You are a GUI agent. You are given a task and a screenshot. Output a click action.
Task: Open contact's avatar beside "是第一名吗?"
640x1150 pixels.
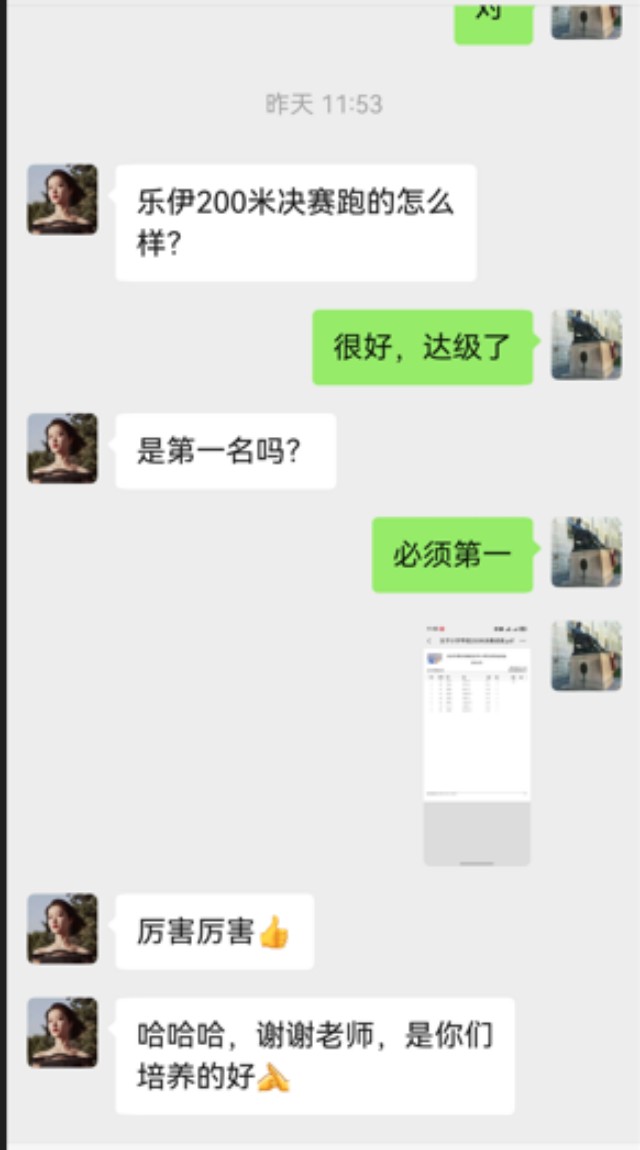click(x=62, y=449)
